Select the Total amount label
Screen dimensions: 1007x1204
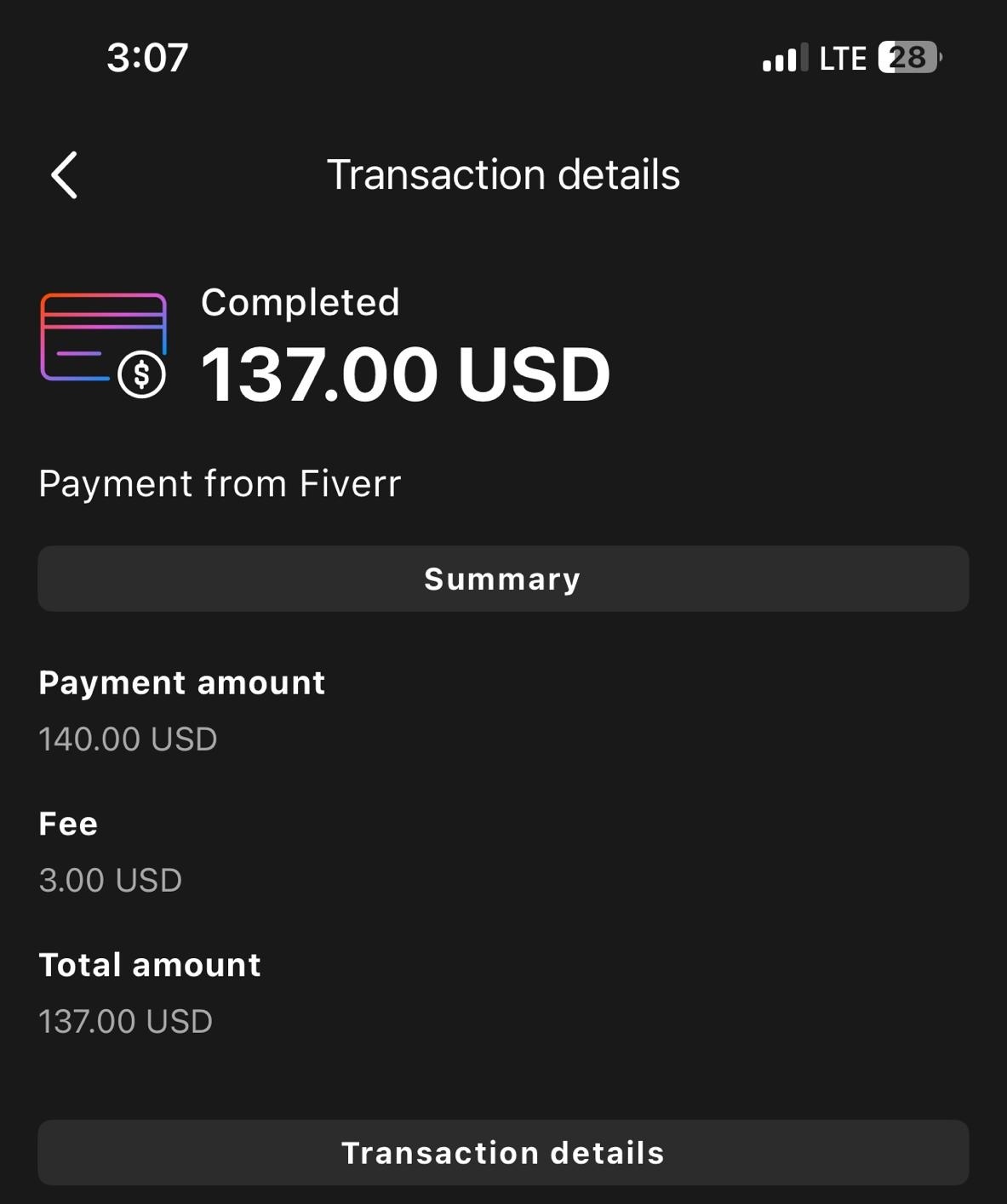coord(150,964)
